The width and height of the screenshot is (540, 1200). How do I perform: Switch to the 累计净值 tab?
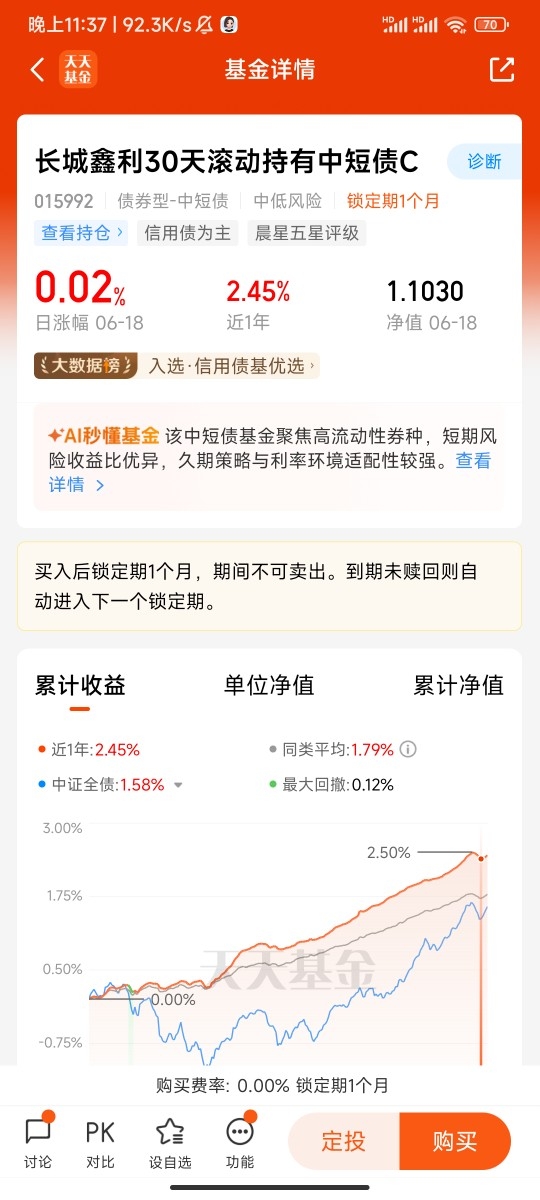(x=459, y=685)
